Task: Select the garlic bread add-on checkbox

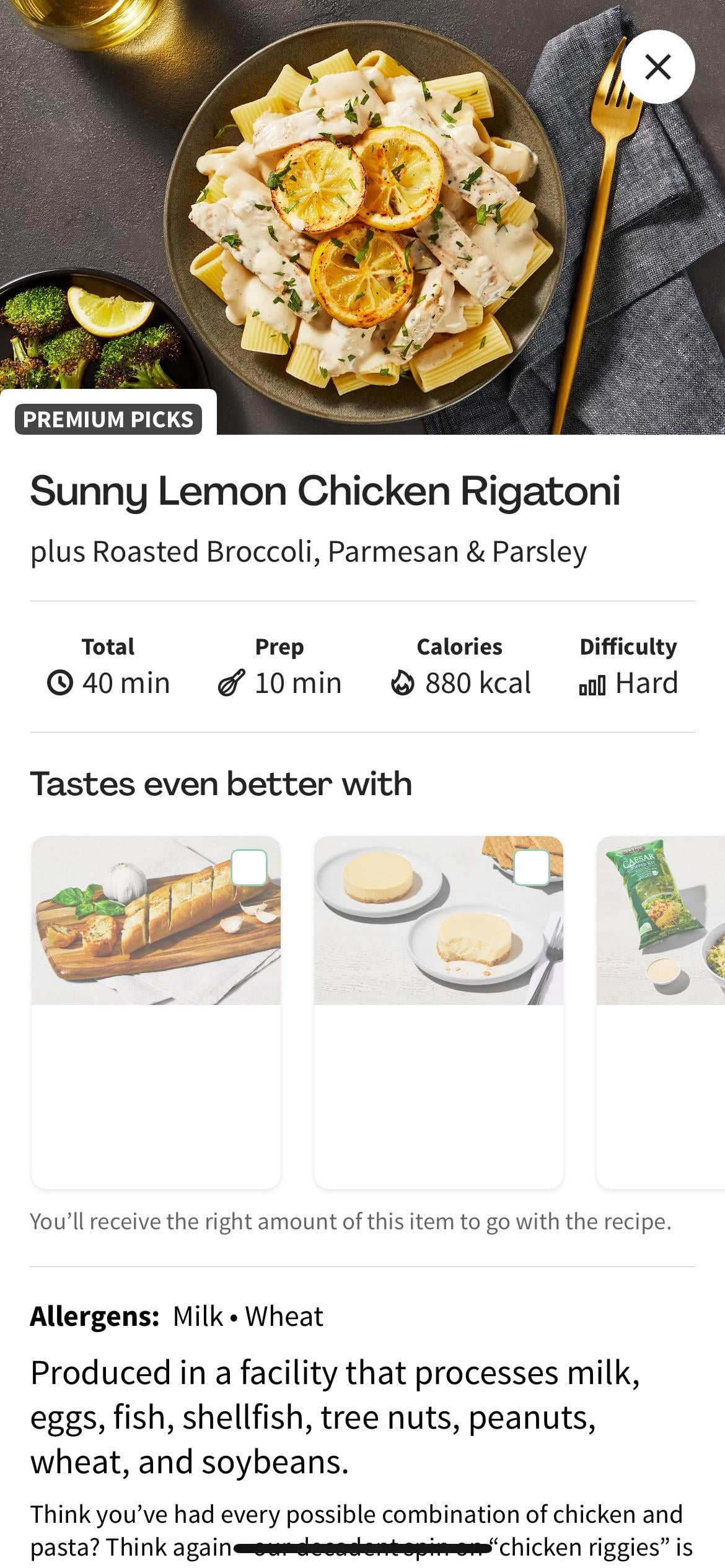Action: pos(249,867)
